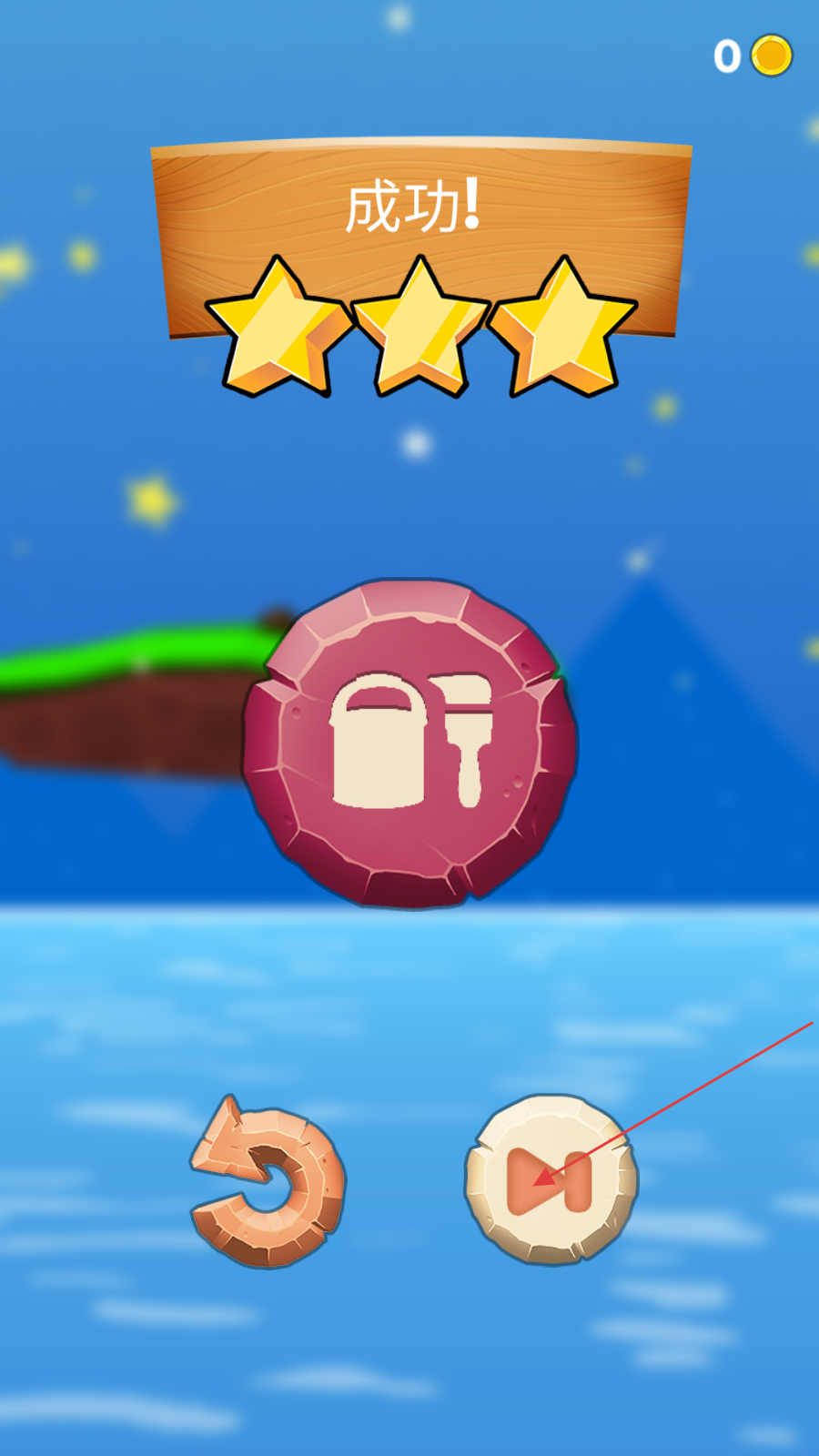819x1456 pixels.
Task: Open the paint bucket customization button
Action: (409, 743)
